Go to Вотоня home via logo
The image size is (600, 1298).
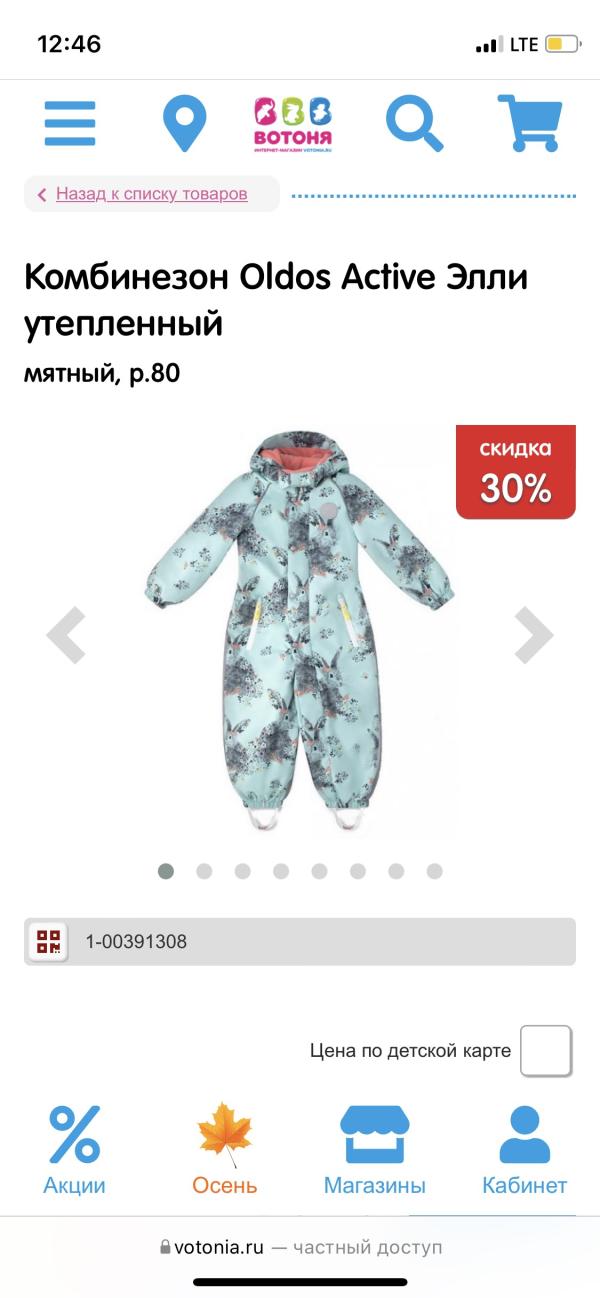tap(292, 124)
